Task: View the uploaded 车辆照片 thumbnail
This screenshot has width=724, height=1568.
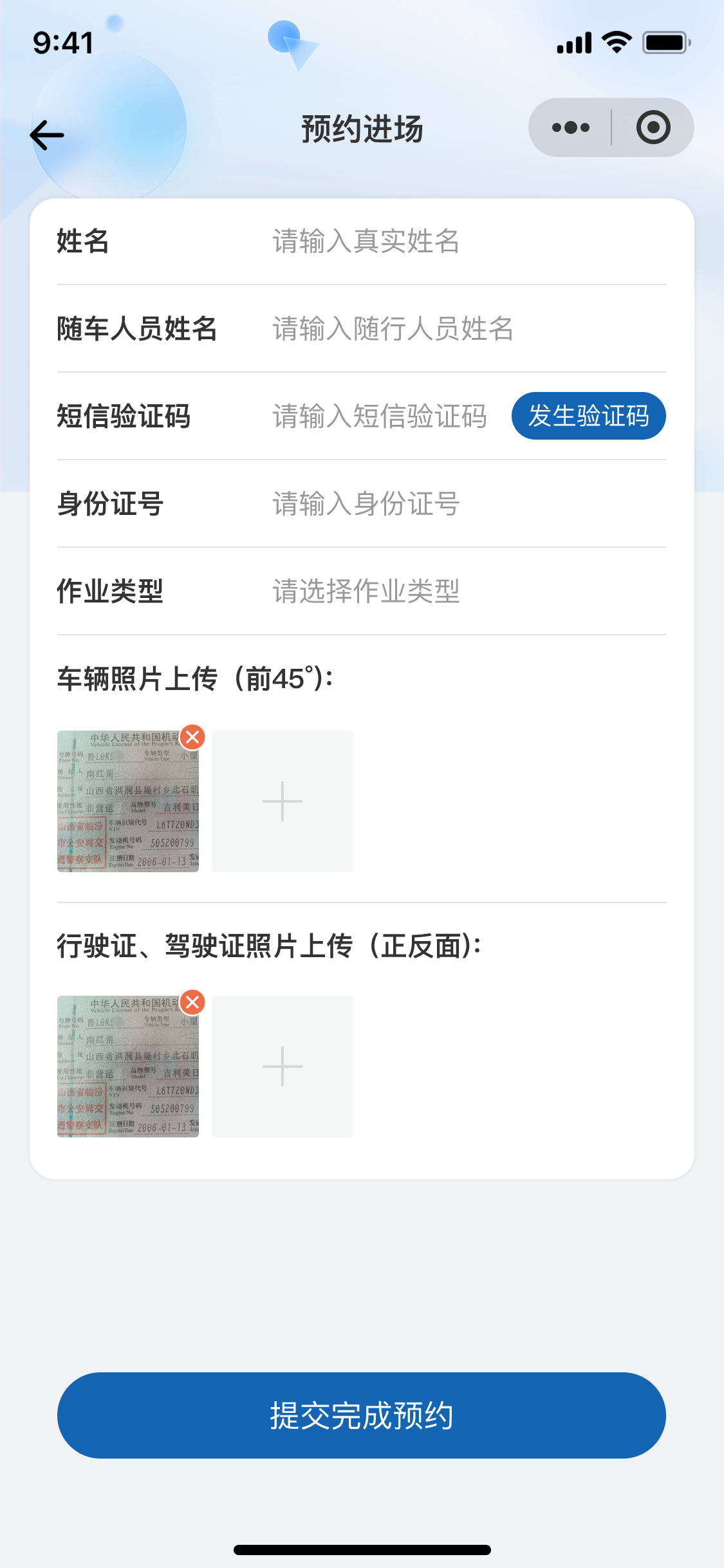Action: [122, 808]
